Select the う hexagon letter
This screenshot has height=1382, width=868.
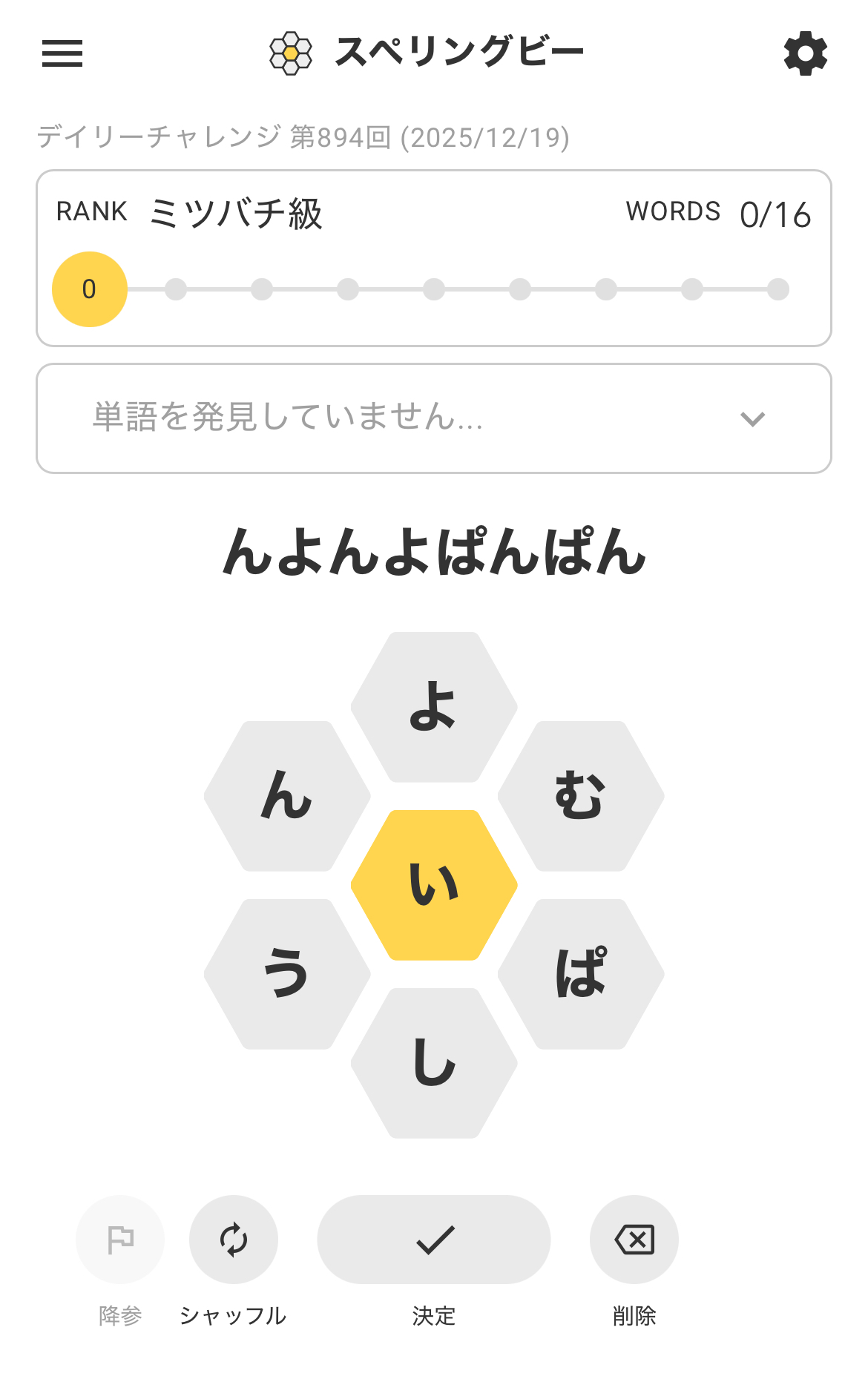(287, 974)
